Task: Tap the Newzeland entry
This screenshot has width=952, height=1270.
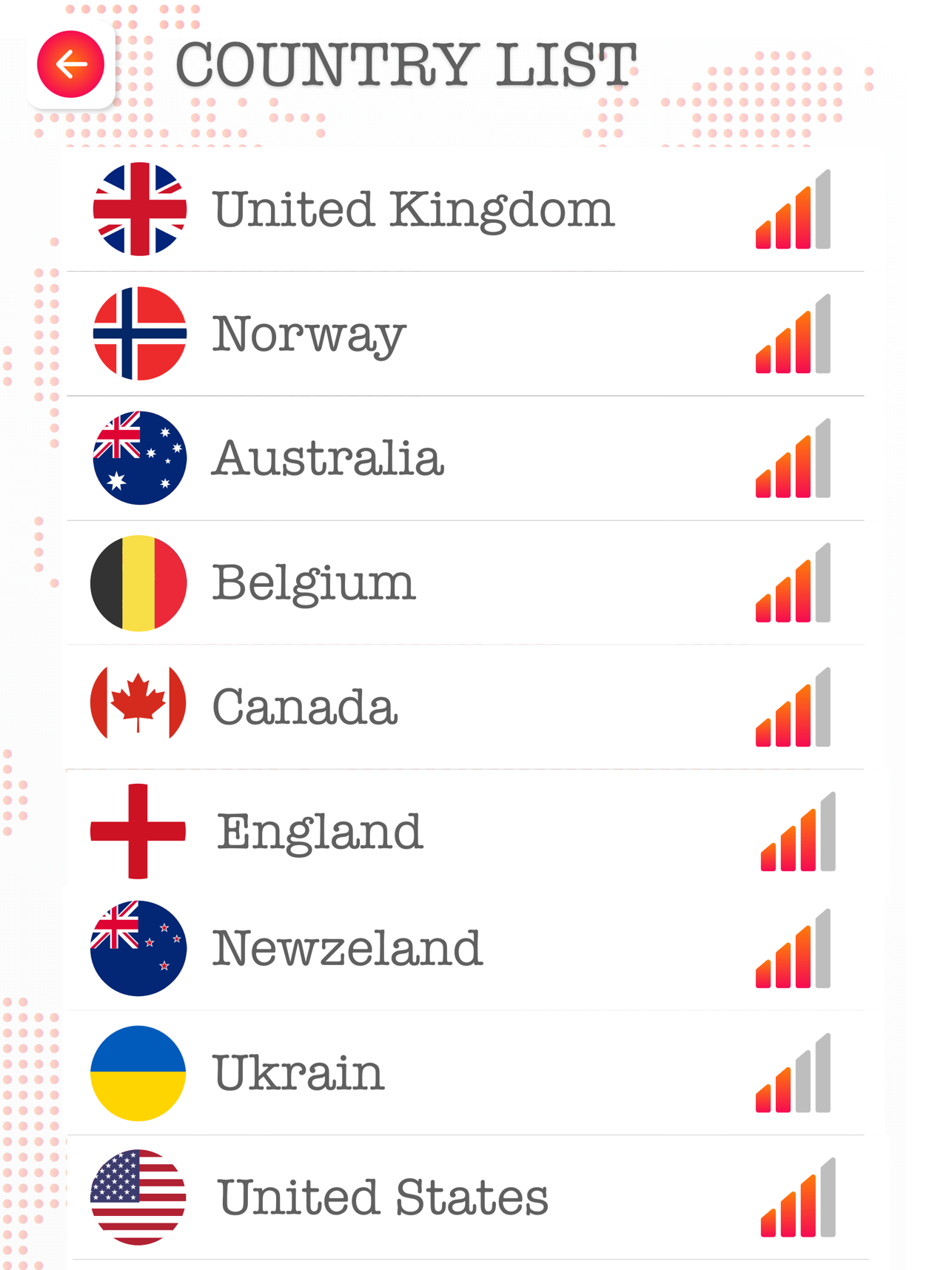Action: (x=347, y=948)
